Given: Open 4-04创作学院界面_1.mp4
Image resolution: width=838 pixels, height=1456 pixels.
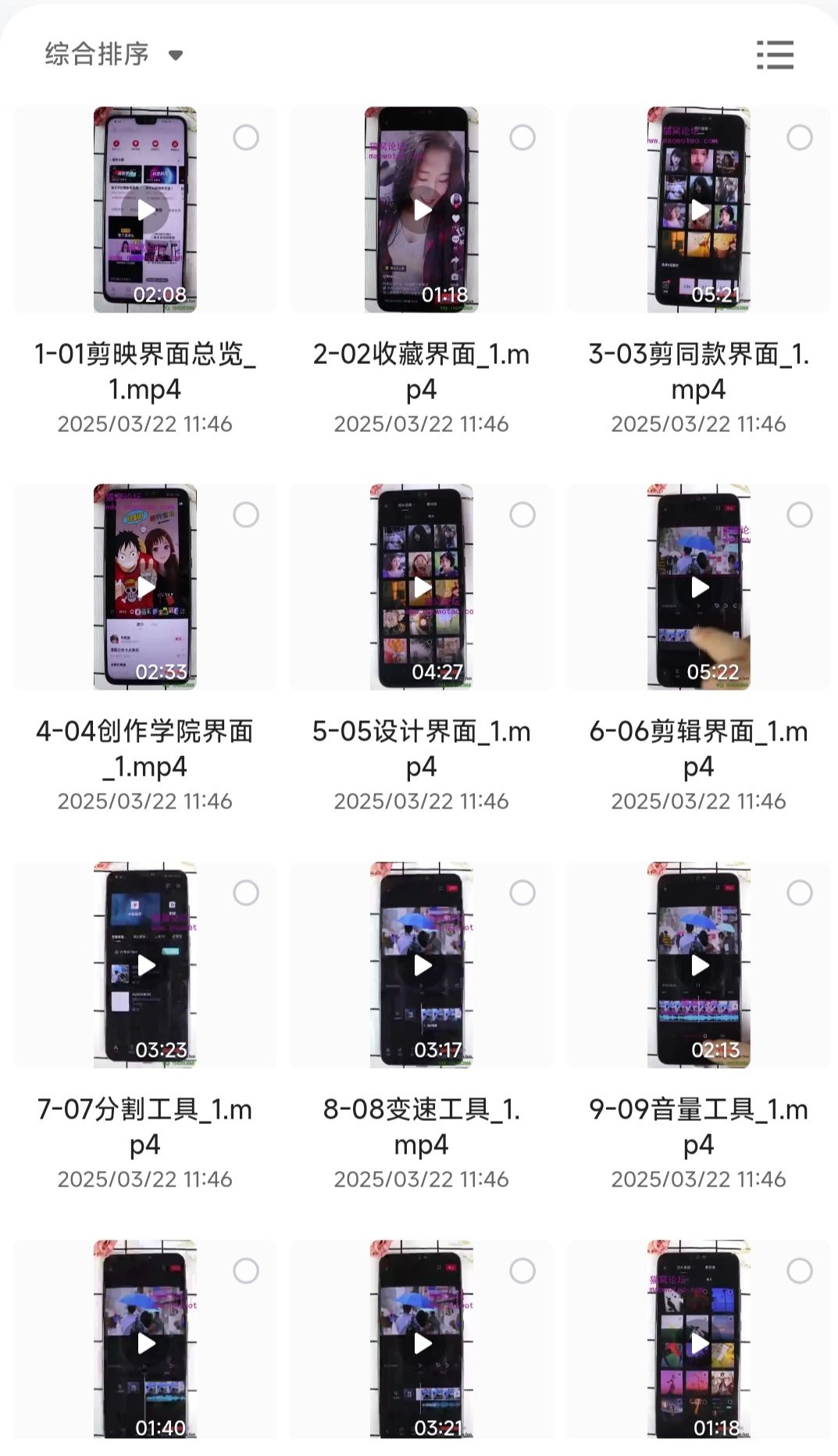Looking at the screenshot, I should pos(145,587).
